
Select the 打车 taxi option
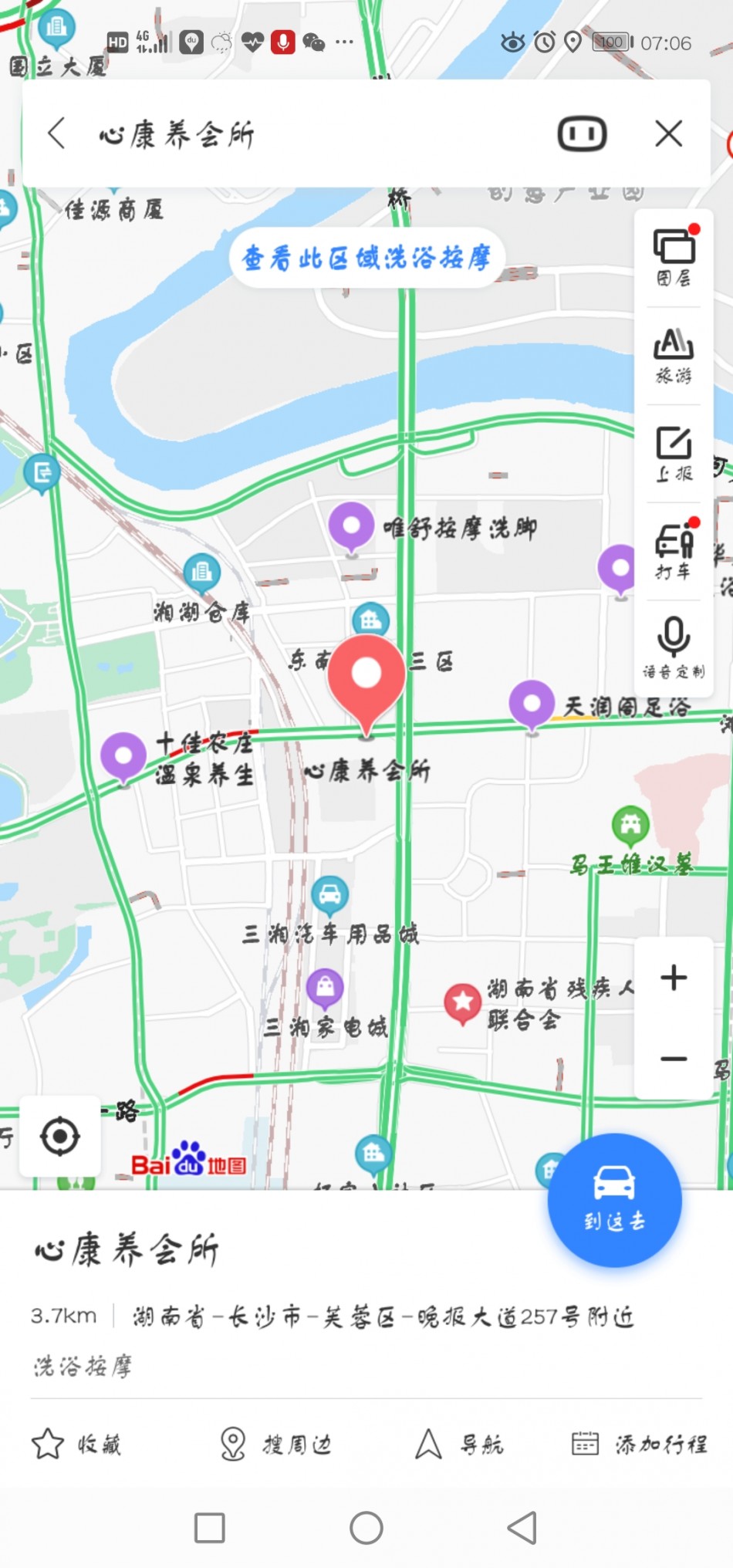[x=674, y=550]
